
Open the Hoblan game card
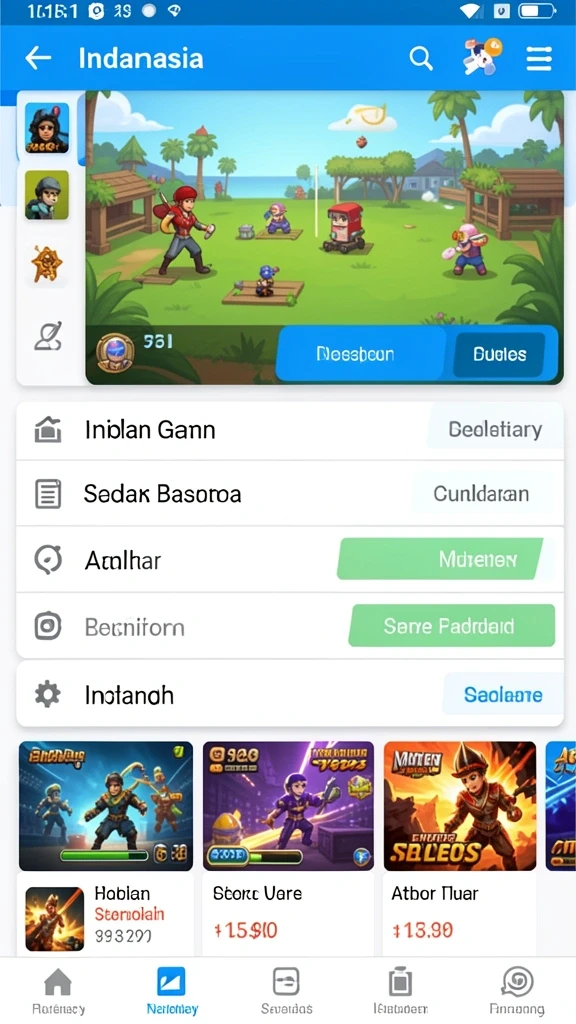pos(106,848)
